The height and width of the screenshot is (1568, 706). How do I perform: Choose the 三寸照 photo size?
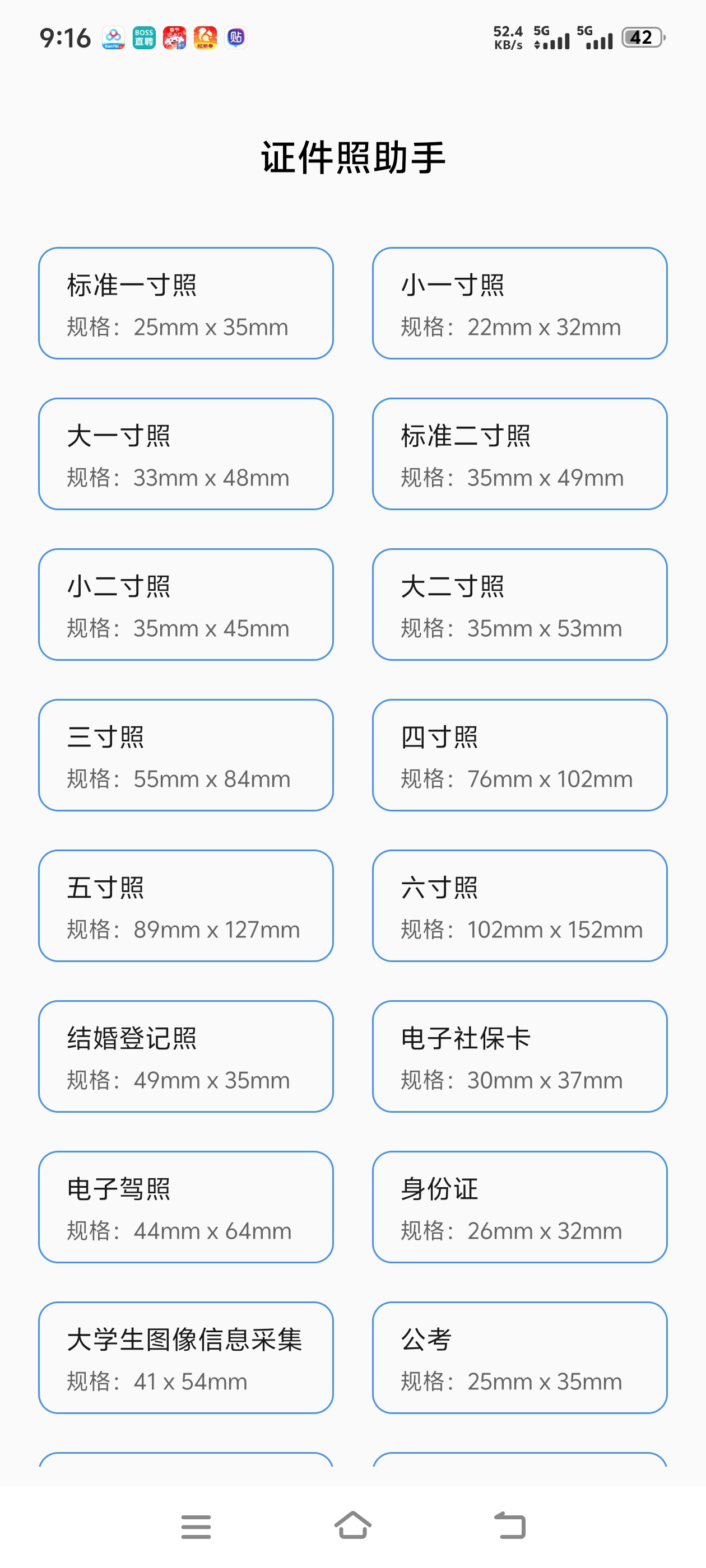click(186, 755)
